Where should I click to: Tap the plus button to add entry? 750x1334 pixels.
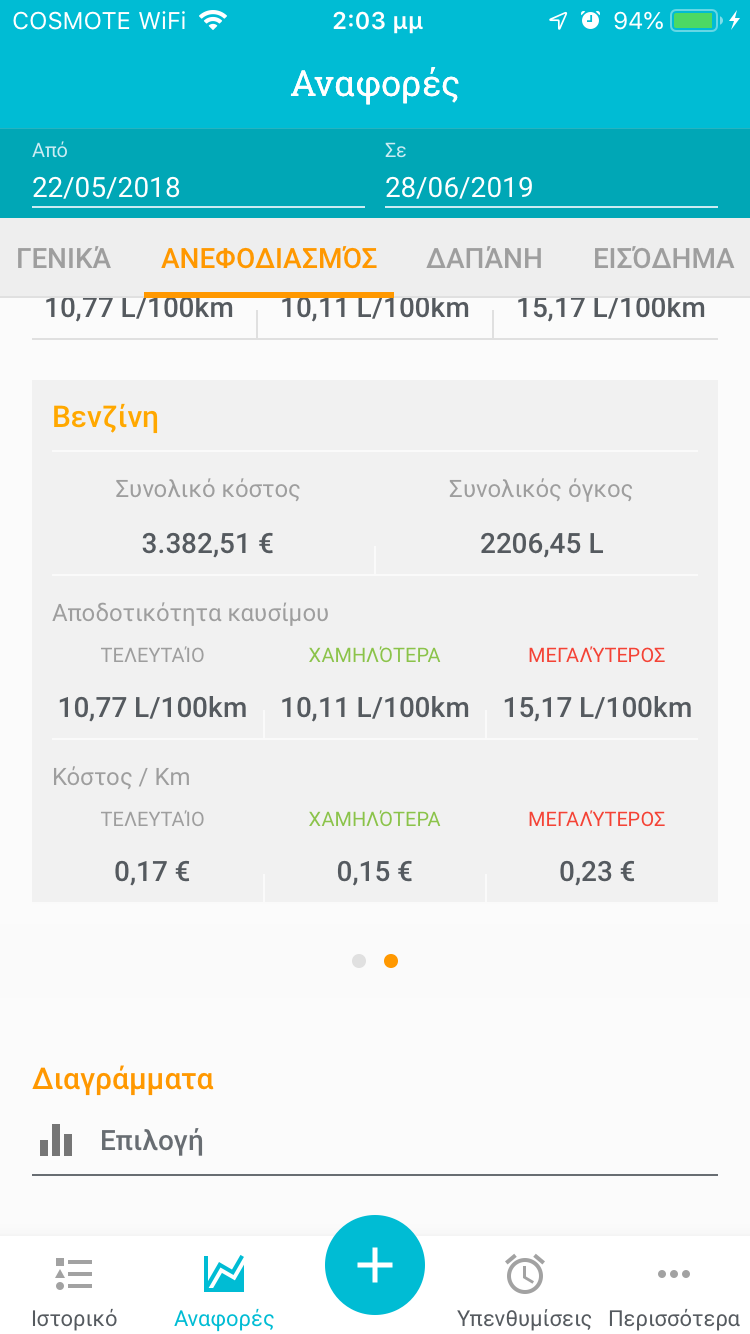(x=375, y=1265)
